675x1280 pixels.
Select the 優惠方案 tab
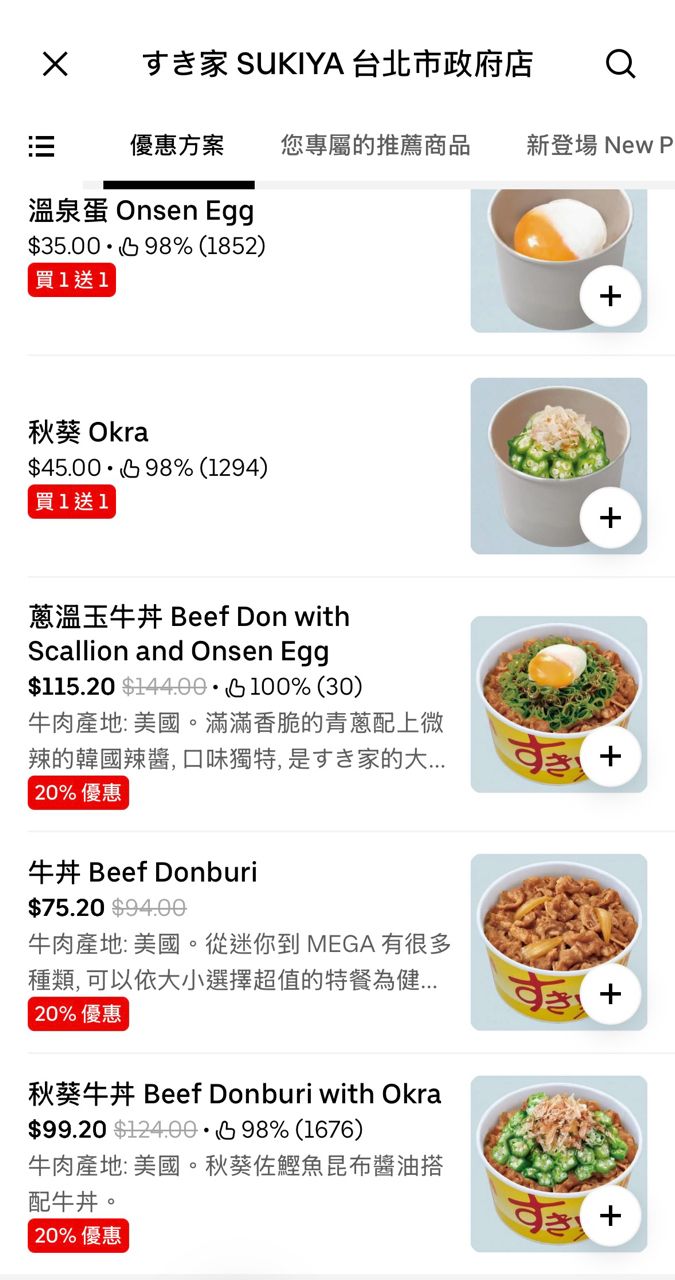tap(177, 146)
